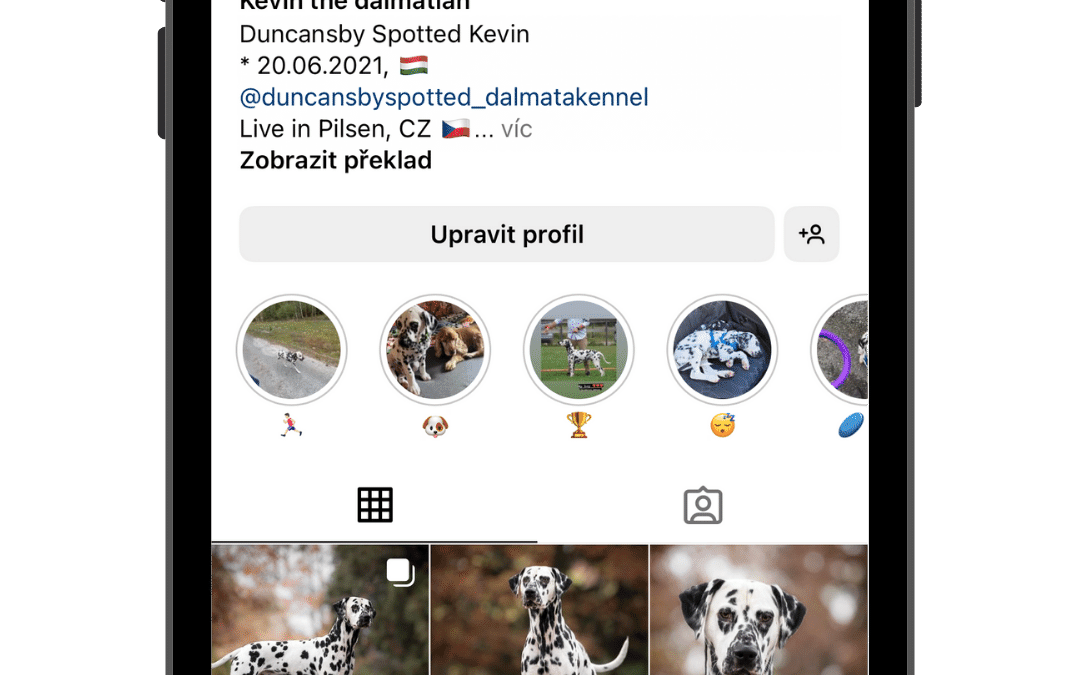Open the trophy emoji story highlight
The width and height of the screenshot is (1080, 675).
click(579, 350)
